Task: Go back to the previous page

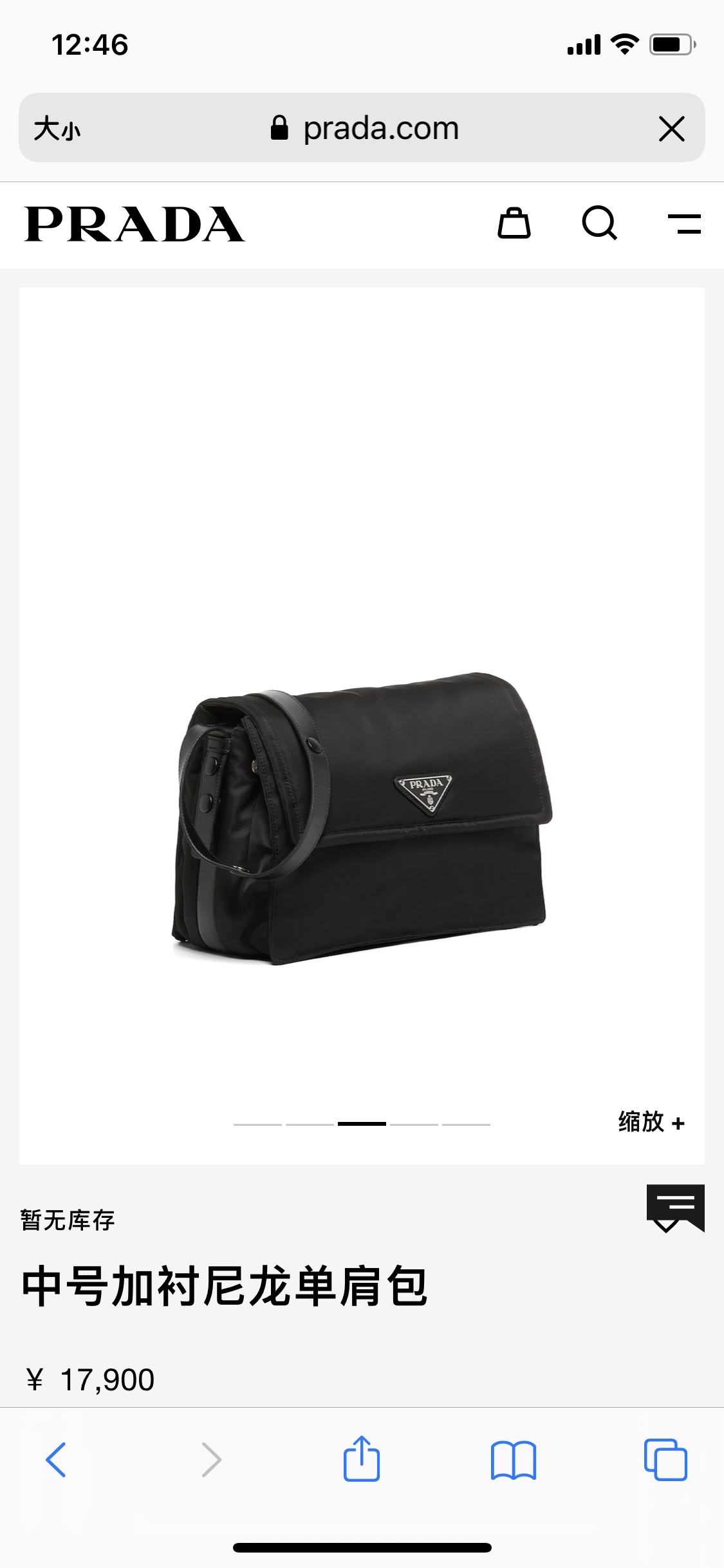Action: pos(56,1459)
